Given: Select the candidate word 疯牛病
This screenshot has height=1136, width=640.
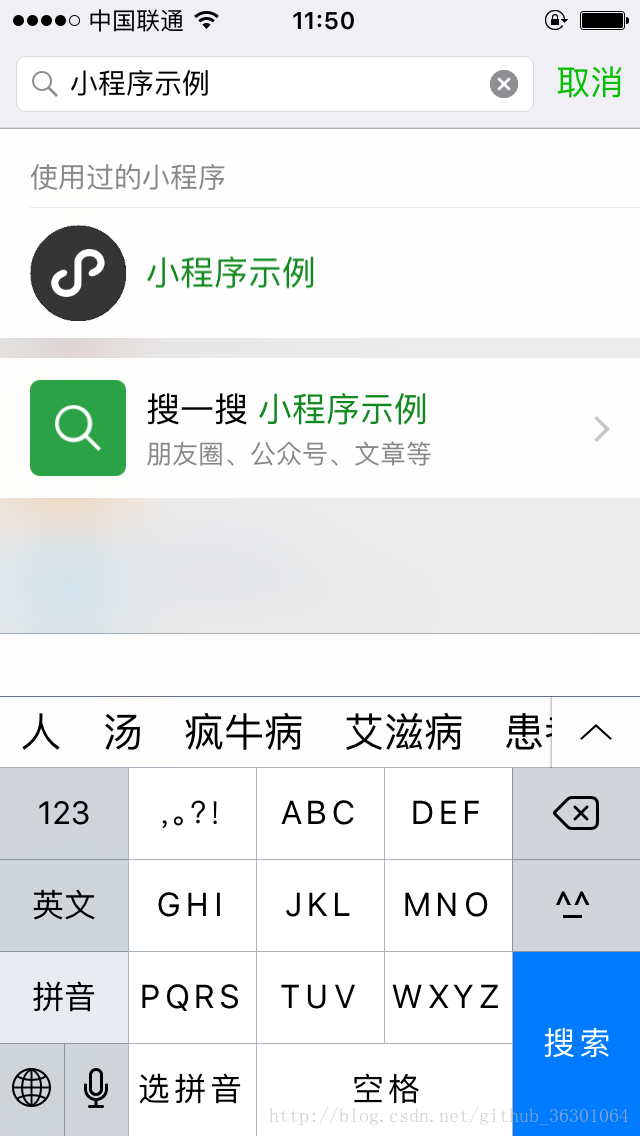Looking at the screenshot, I should [x=243, y=733].
